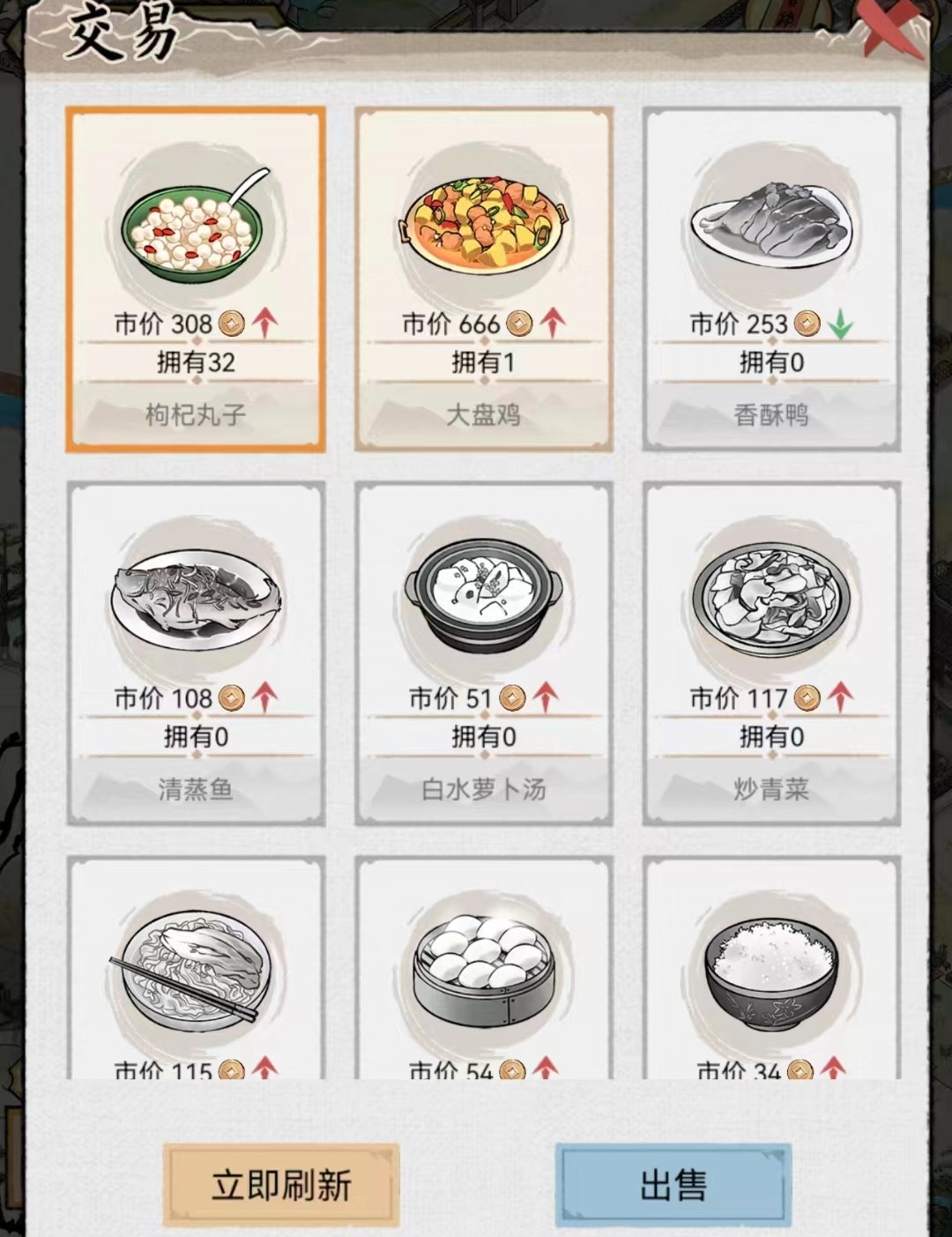Choose the 清蒸鱼 dish card
Screen dimensions: 952x1237
tap(196, 652)
